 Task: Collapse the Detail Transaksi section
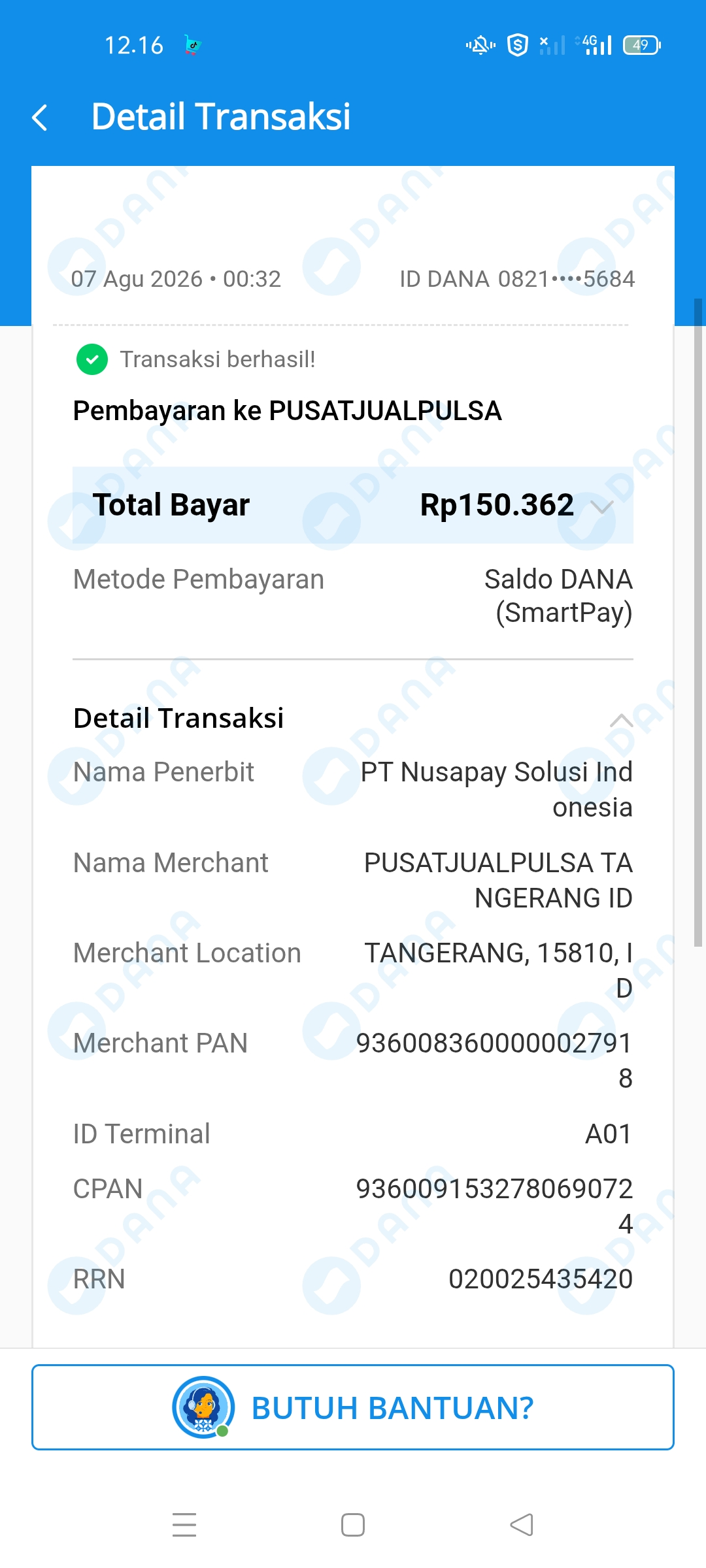point(621,719)
